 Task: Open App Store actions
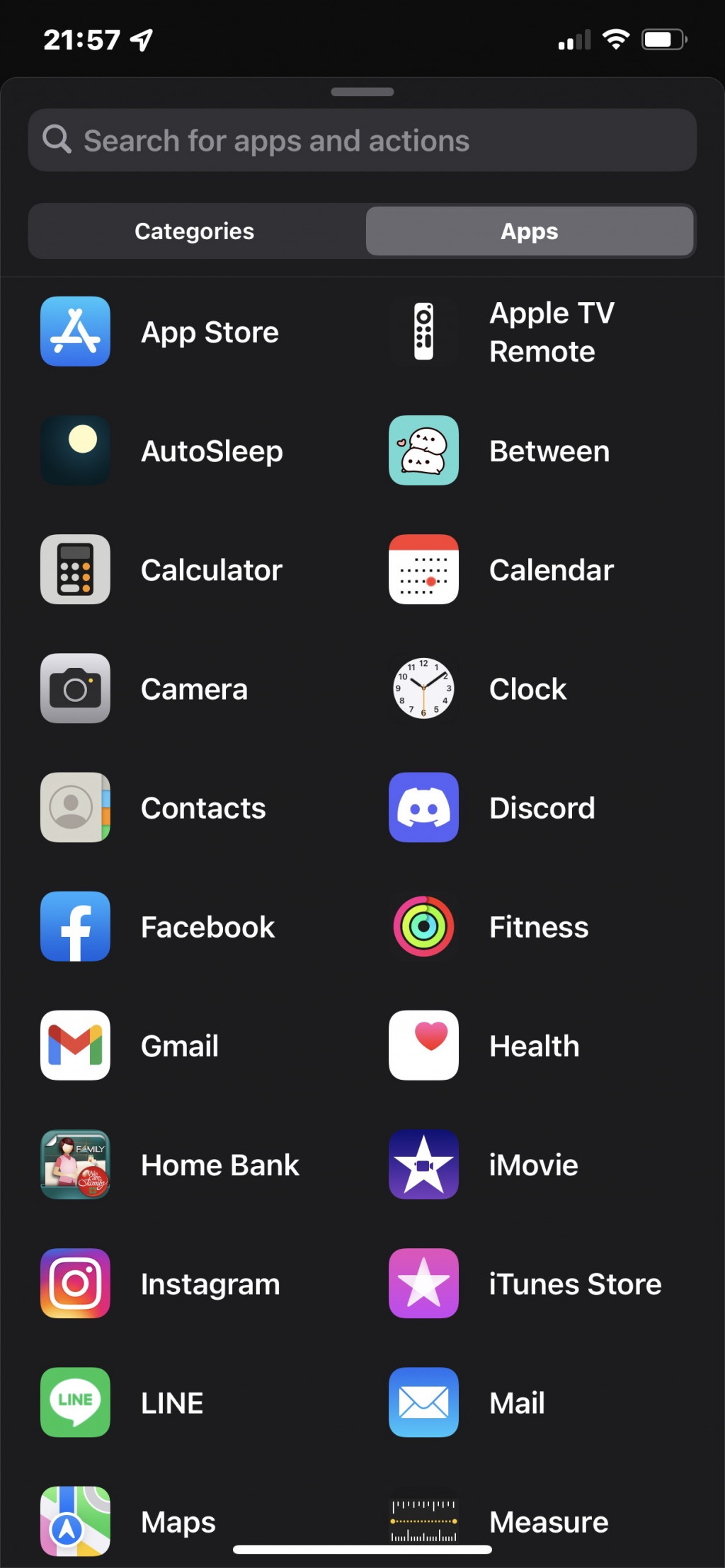pos(160,332)
